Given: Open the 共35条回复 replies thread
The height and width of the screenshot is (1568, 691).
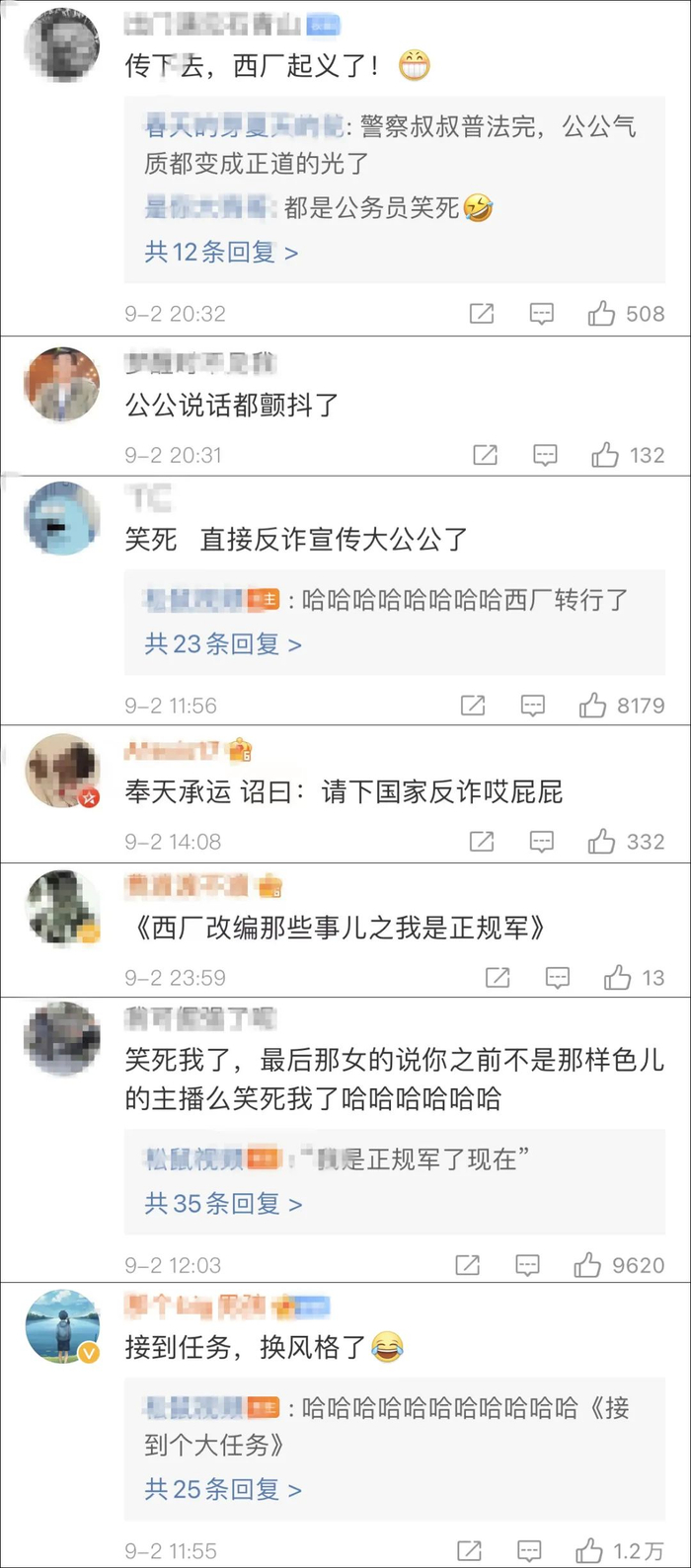Looking at the screenshot, I should pos(223,1204).
